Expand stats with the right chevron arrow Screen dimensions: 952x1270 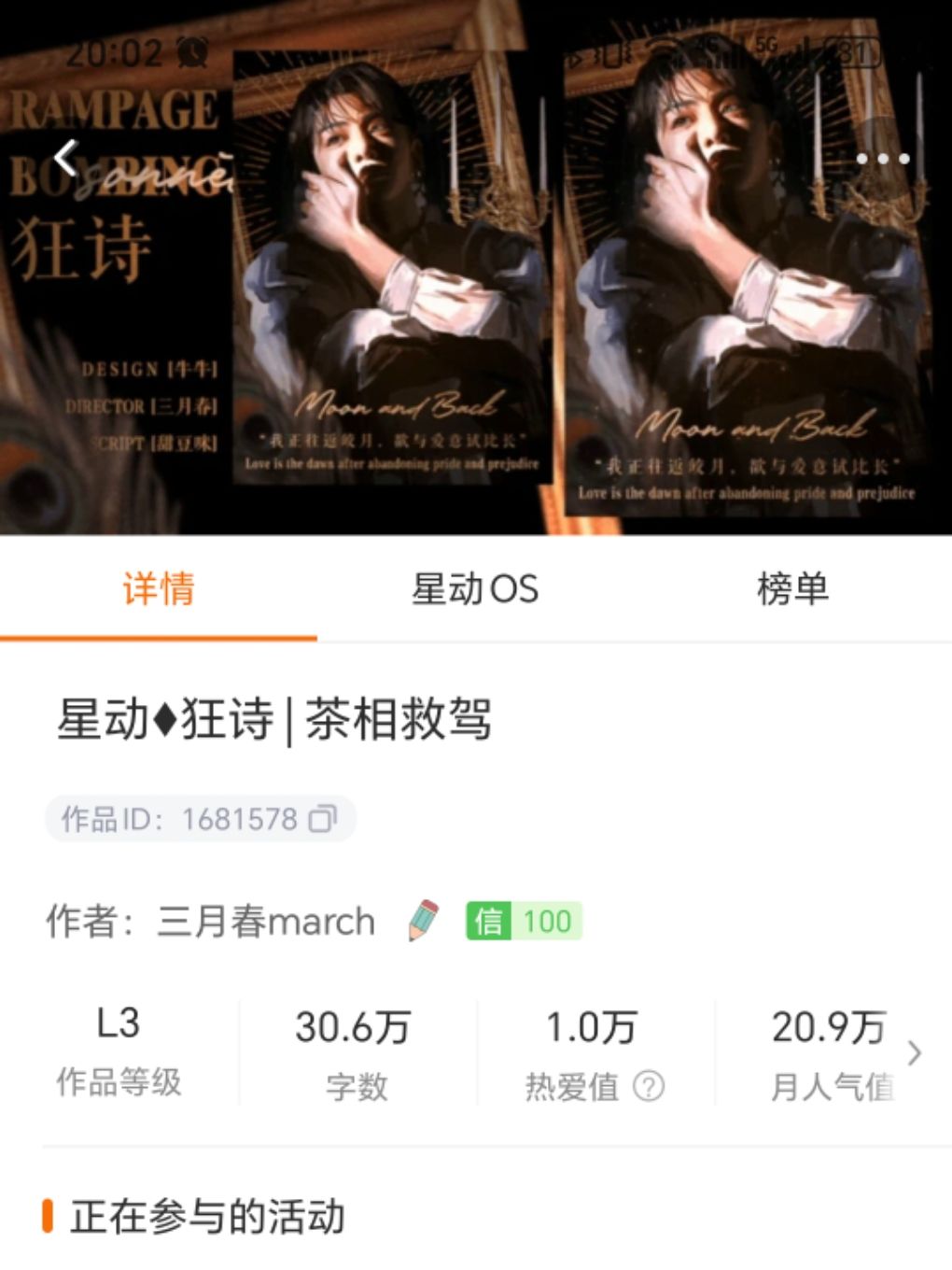point(915,1053)
